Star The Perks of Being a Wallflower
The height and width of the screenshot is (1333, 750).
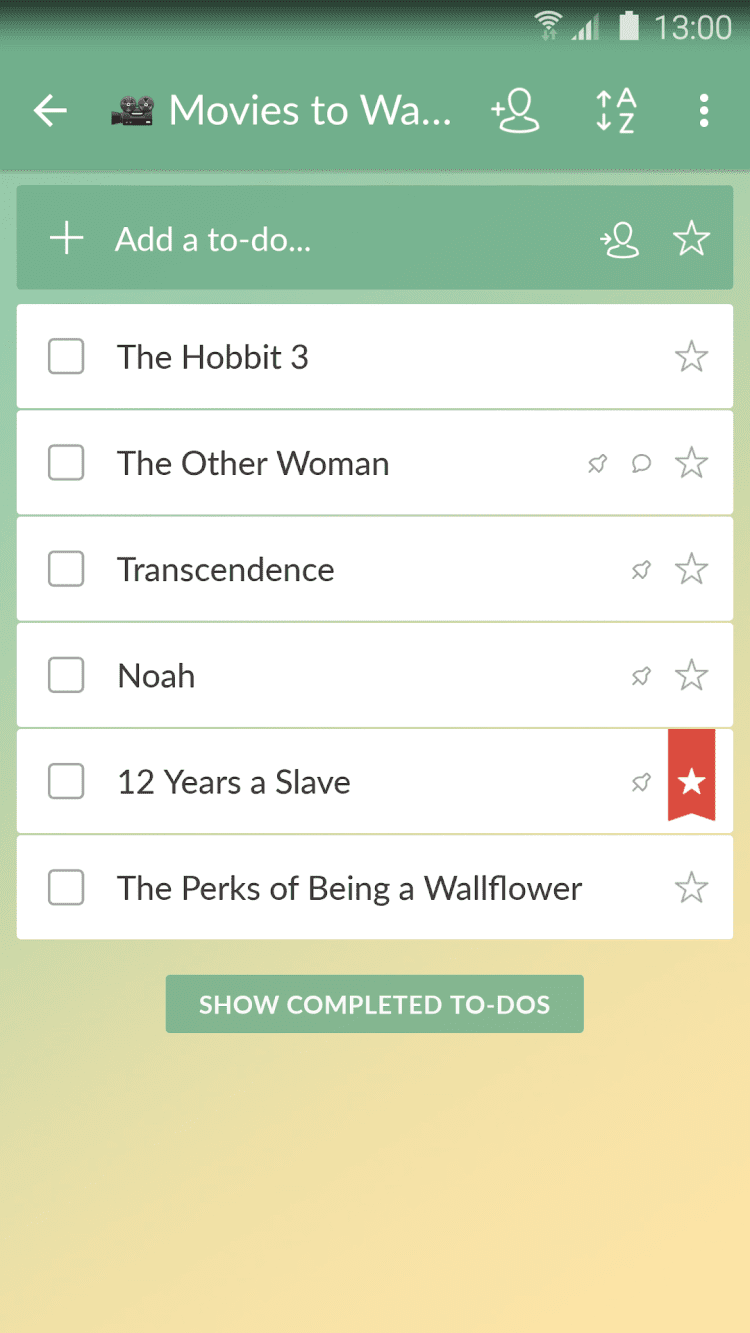[x=691, y=888]
